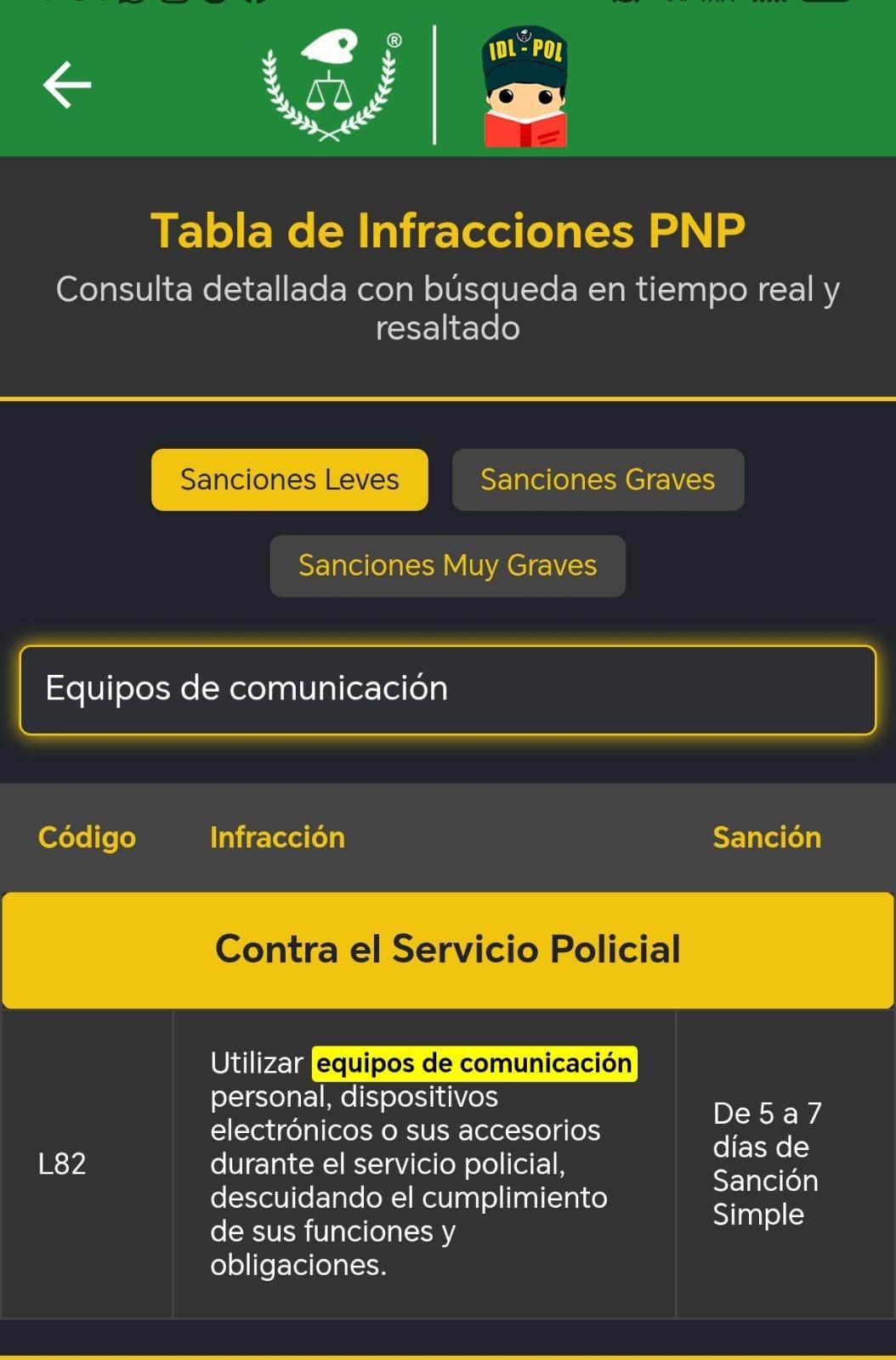The height and width of the screenshot is (1360, 896).
Task: Tap the yellow divider bar below the subtitle
Action: [448, 396]
